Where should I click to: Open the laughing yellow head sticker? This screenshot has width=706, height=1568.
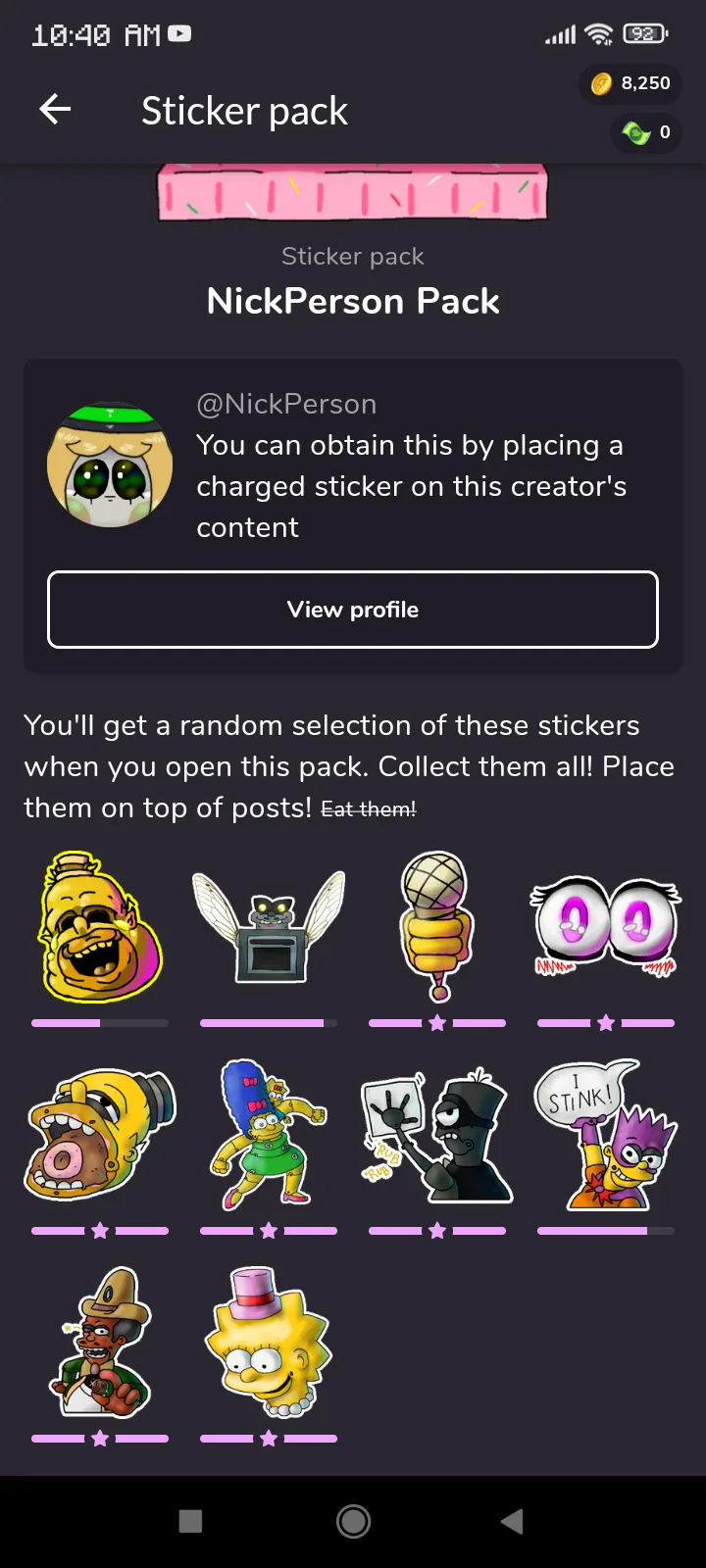pyautogui.click(x=100, y=927)
